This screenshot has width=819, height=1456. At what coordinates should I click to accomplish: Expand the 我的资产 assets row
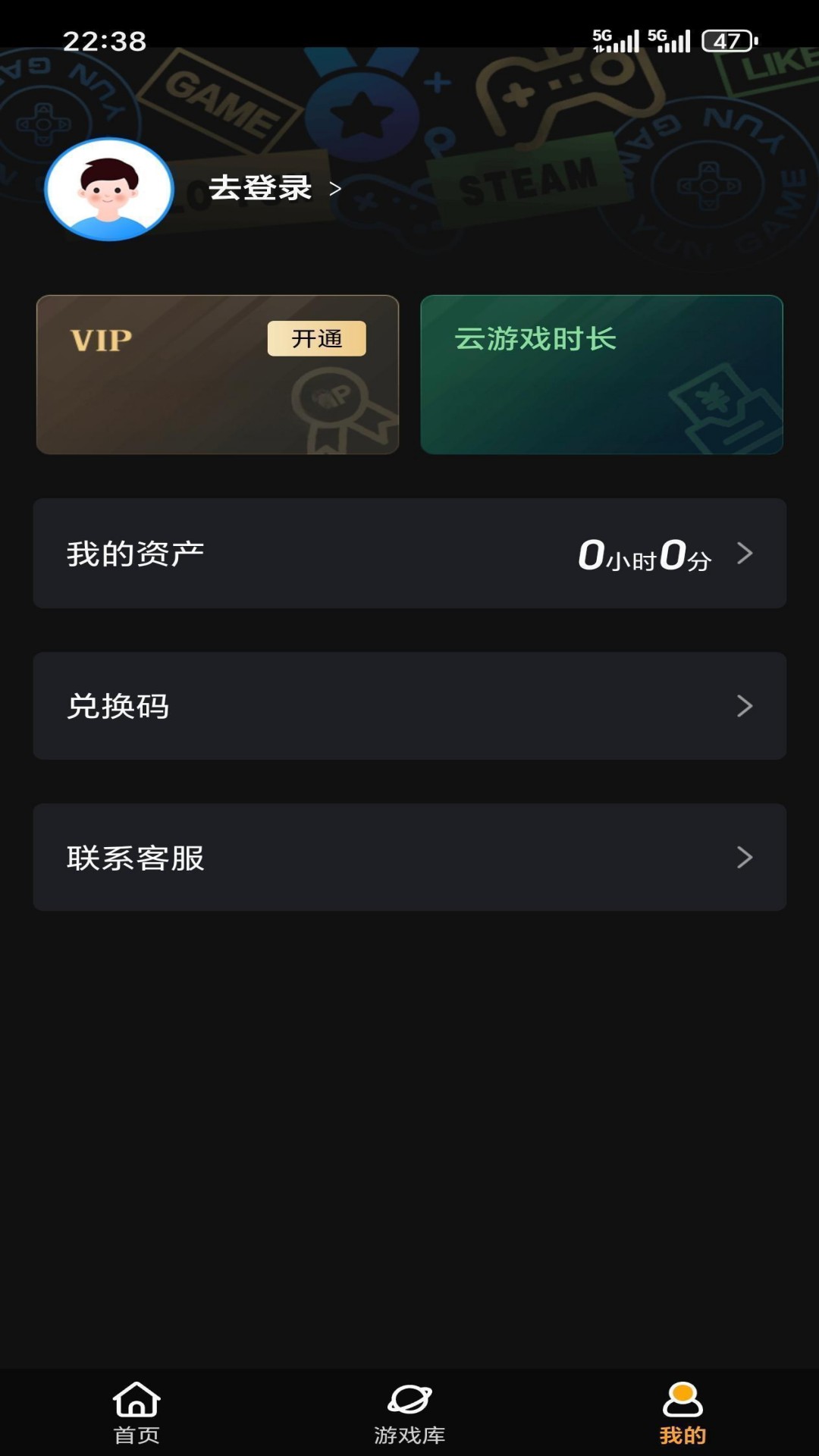click(x=409, y=554)
